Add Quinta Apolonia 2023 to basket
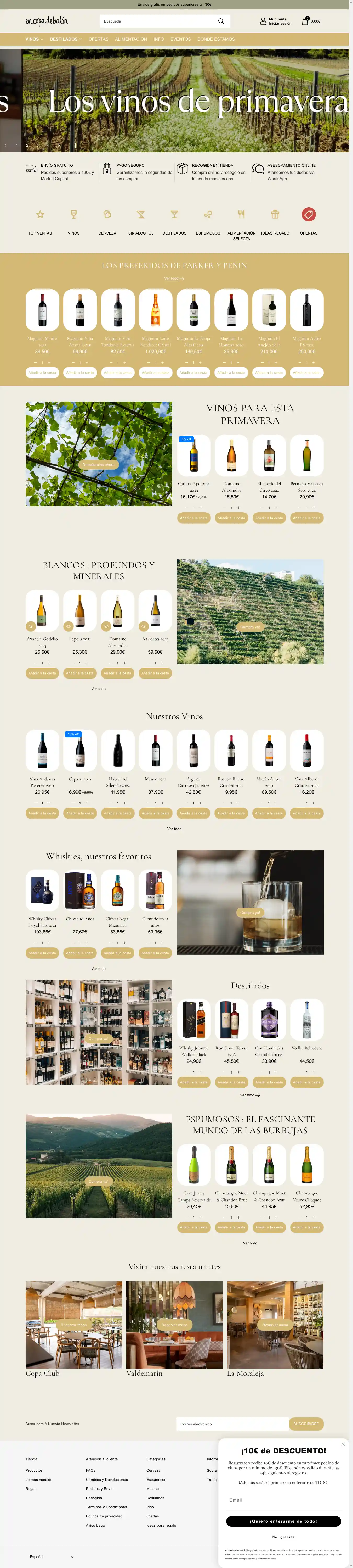The width and height of the screenshot is (353, 1568). point(193,518)
